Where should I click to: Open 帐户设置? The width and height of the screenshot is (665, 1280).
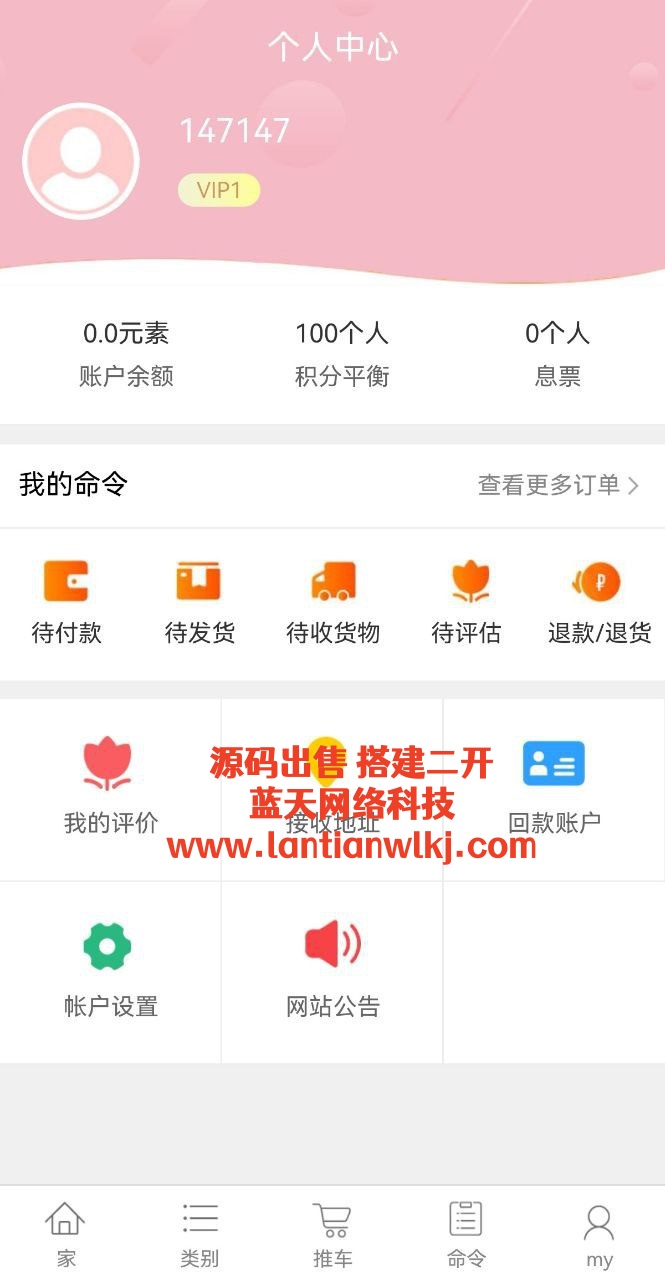[x=110, y=971]
